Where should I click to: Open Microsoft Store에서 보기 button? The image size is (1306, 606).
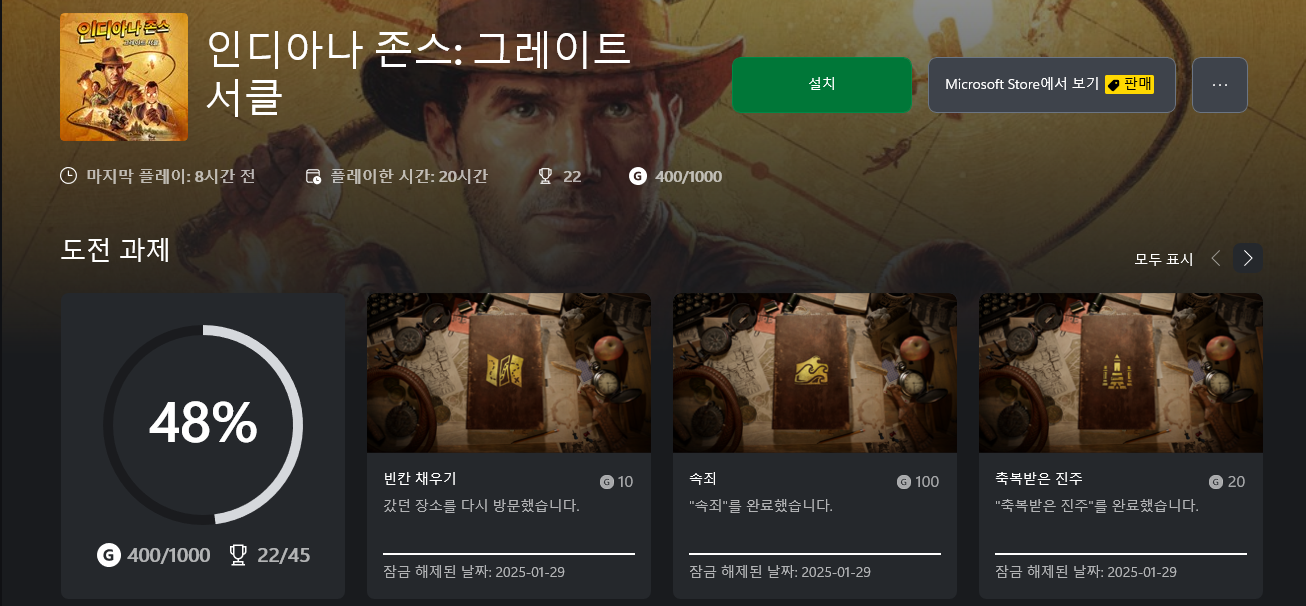[x=1049, y=85]
